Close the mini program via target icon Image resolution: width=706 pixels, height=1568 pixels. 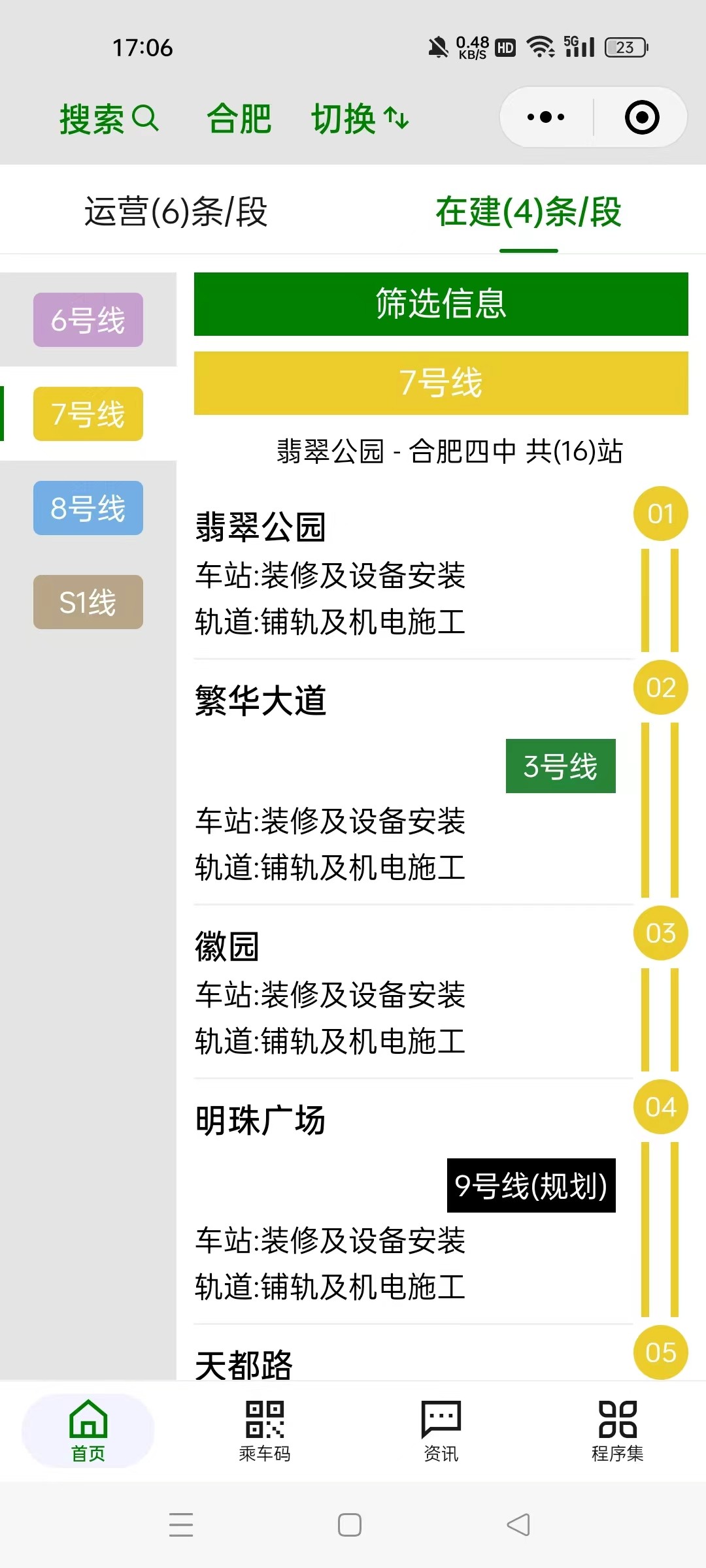641,118
